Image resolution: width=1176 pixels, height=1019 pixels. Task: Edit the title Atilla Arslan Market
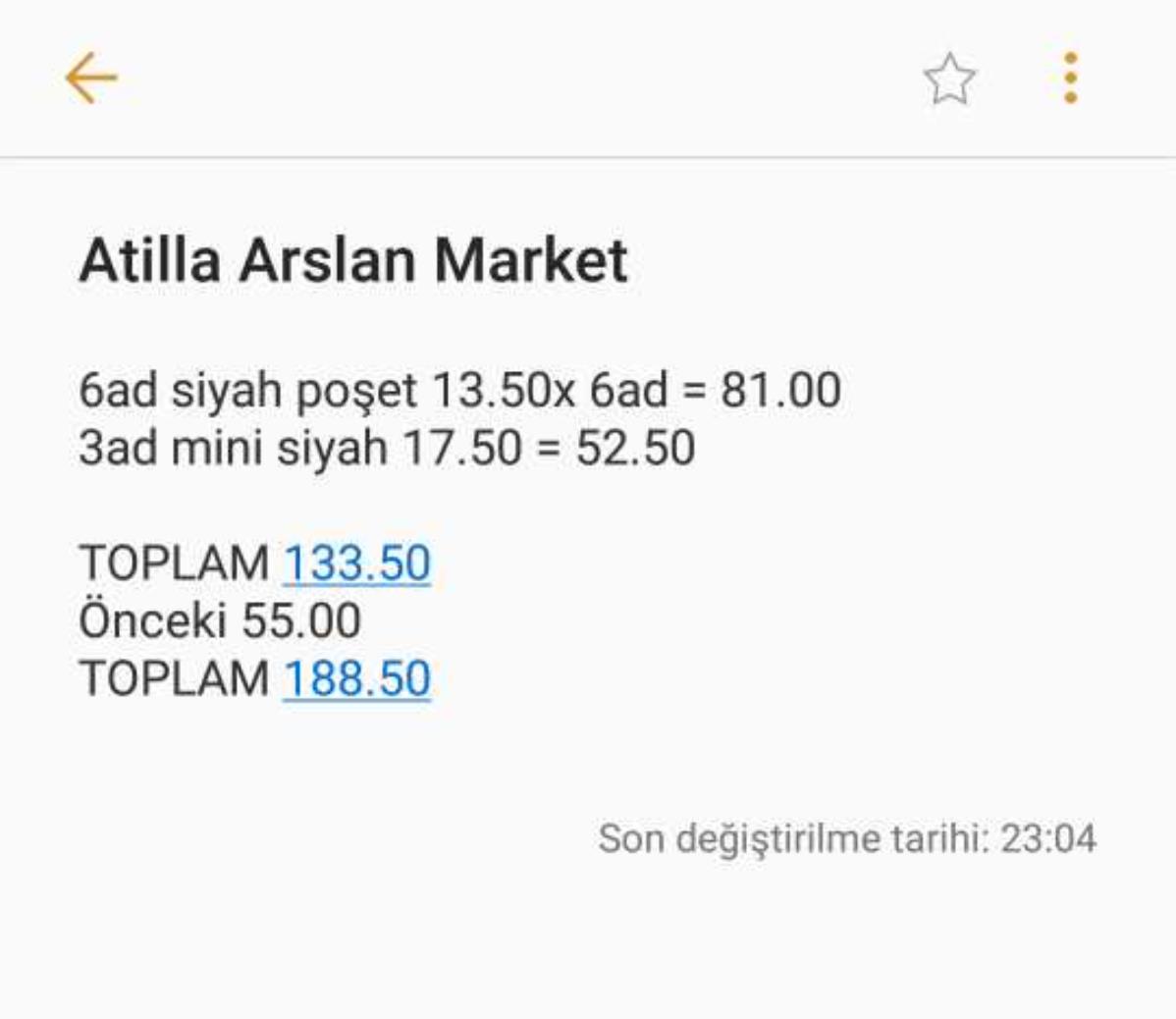pyautogui.click(x=353, y=260)
